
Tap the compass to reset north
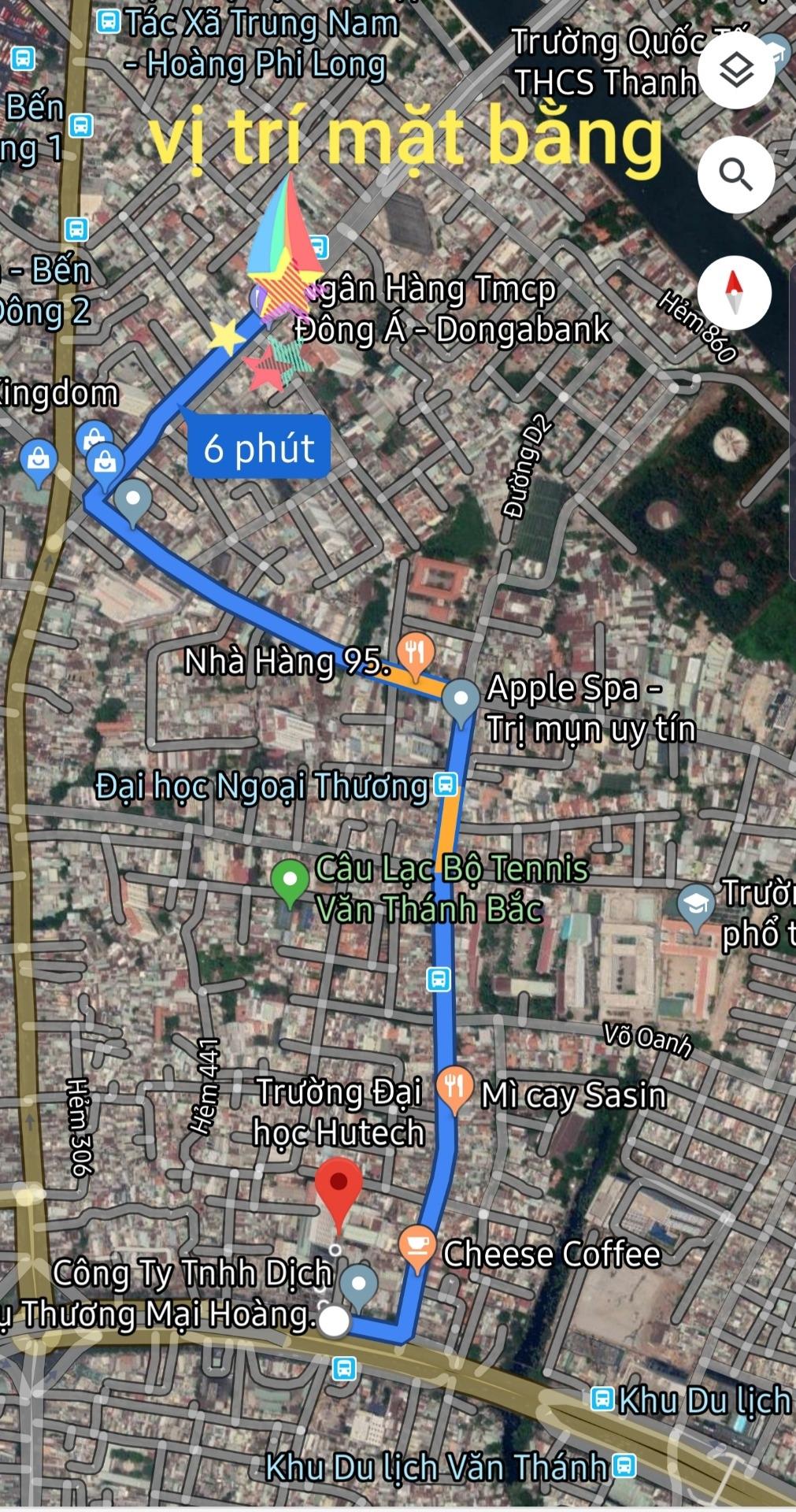[x=734, y=292]
